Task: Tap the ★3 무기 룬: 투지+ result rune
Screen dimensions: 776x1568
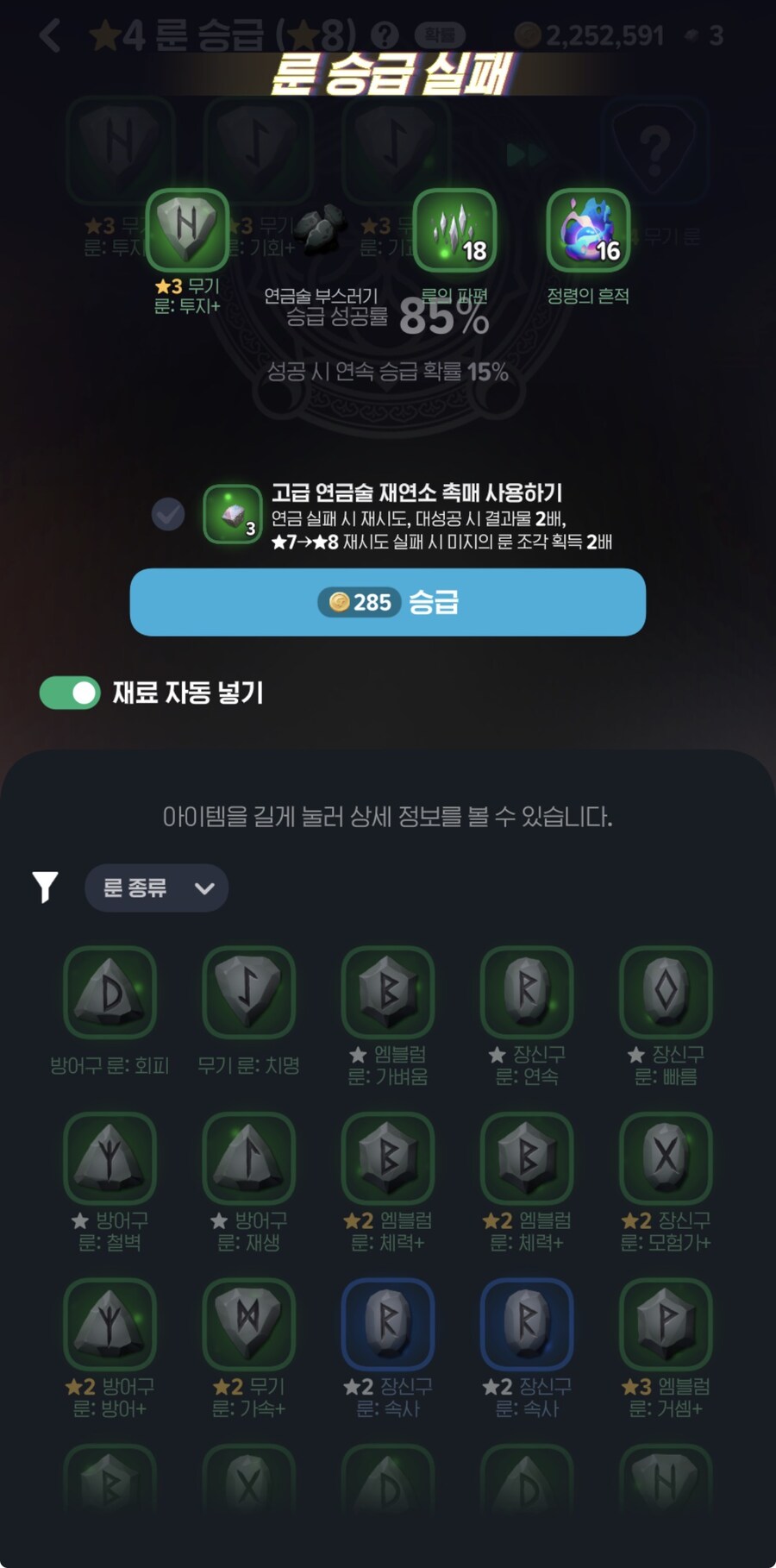Action: [x=187, y=230]
